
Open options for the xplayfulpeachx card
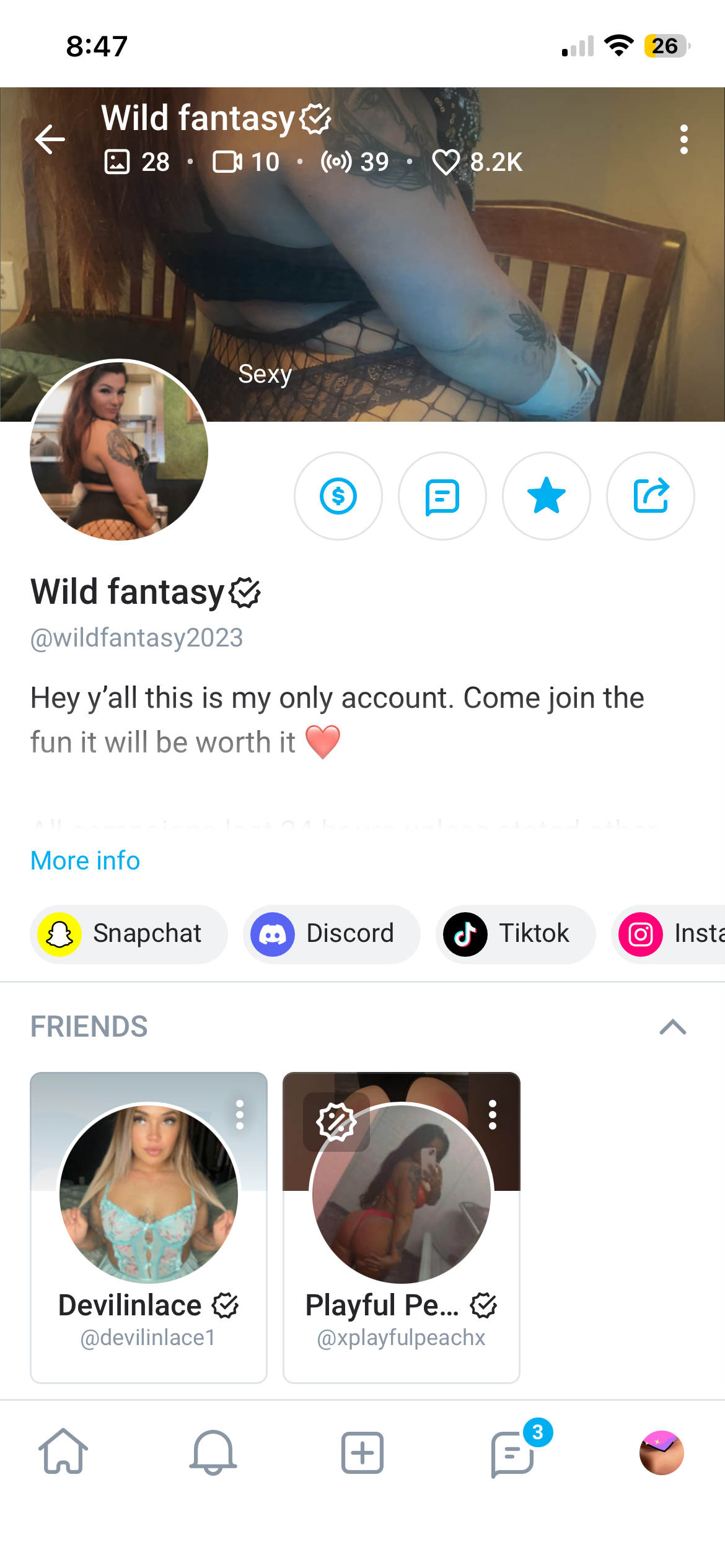tap(493, 1115)
